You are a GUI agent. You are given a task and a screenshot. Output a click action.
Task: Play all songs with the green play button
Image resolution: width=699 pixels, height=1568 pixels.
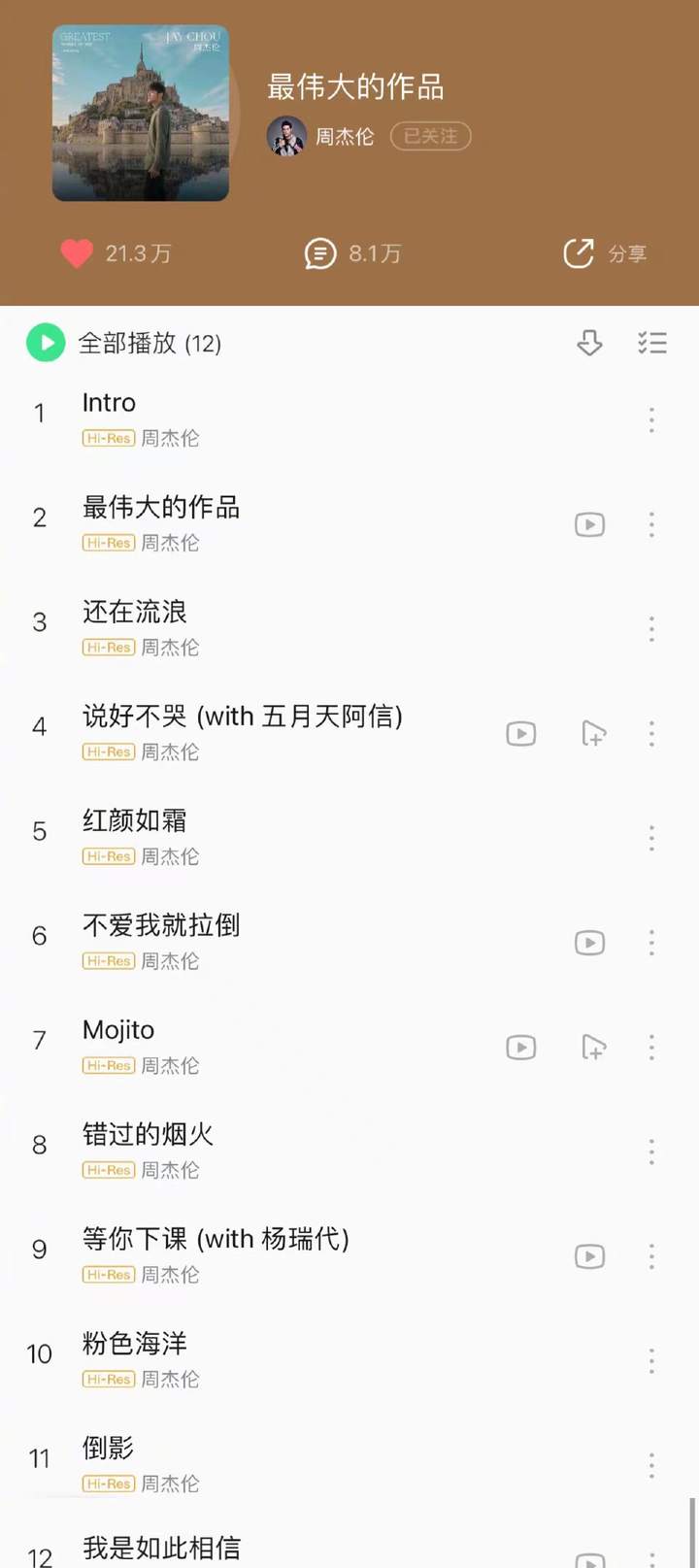[45, 343]
